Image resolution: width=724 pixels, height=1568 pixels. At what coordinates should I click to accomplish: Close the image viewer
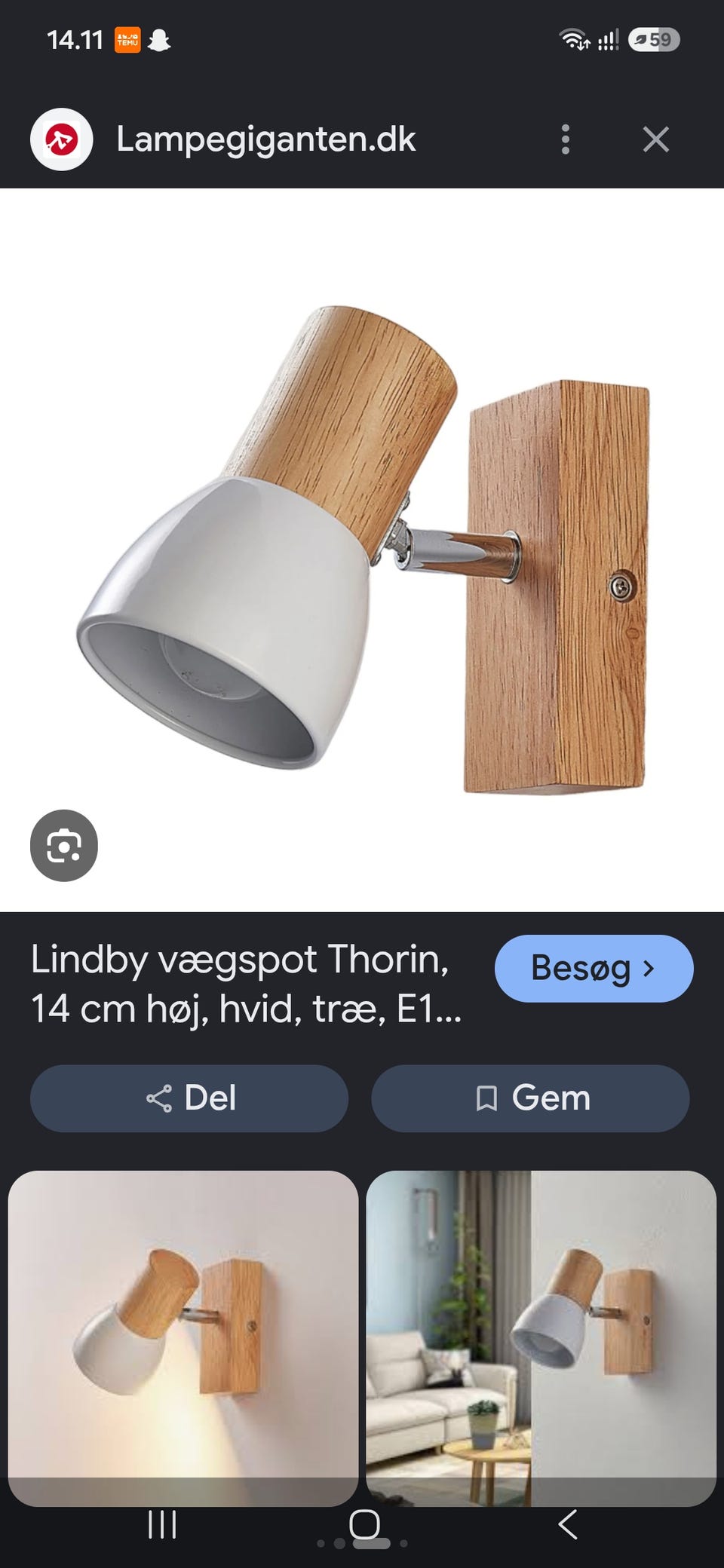click(655, 139)
